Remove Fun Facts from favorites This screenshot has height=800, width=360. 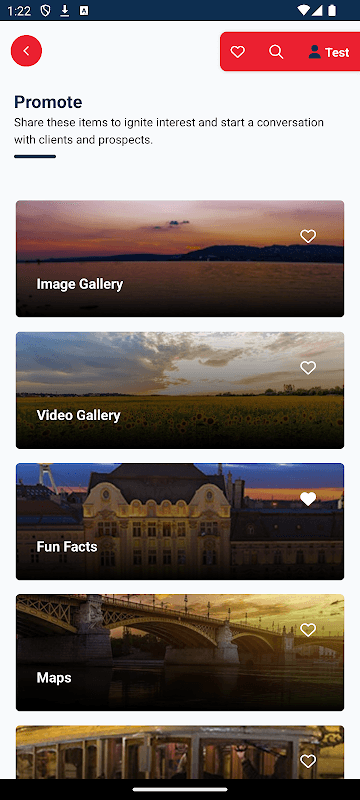(x=308, y=499)
